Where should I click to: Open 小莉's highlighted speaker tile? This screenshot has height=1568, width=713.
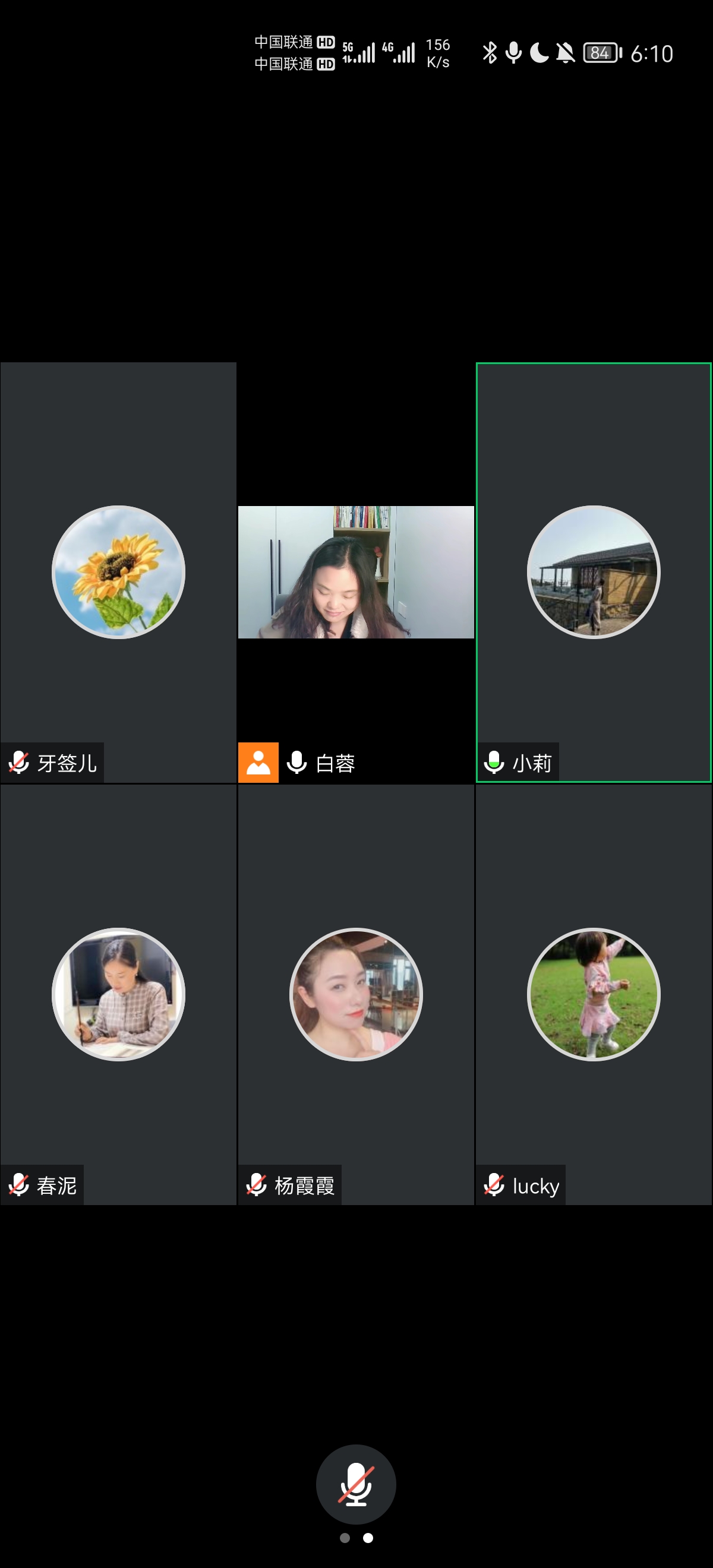594,572
